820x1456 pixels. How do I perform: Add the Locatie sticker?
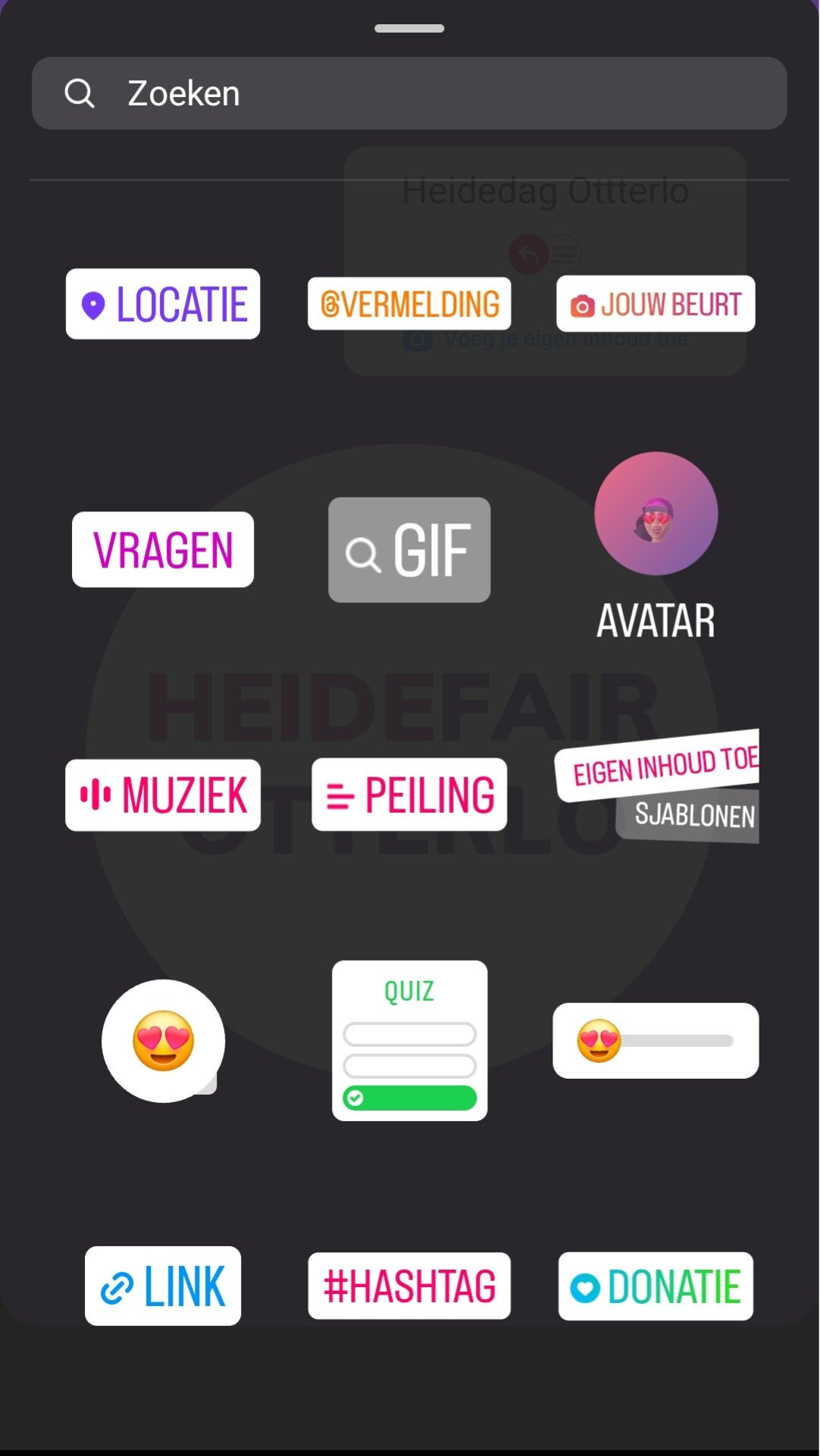[x=163, y=304]
